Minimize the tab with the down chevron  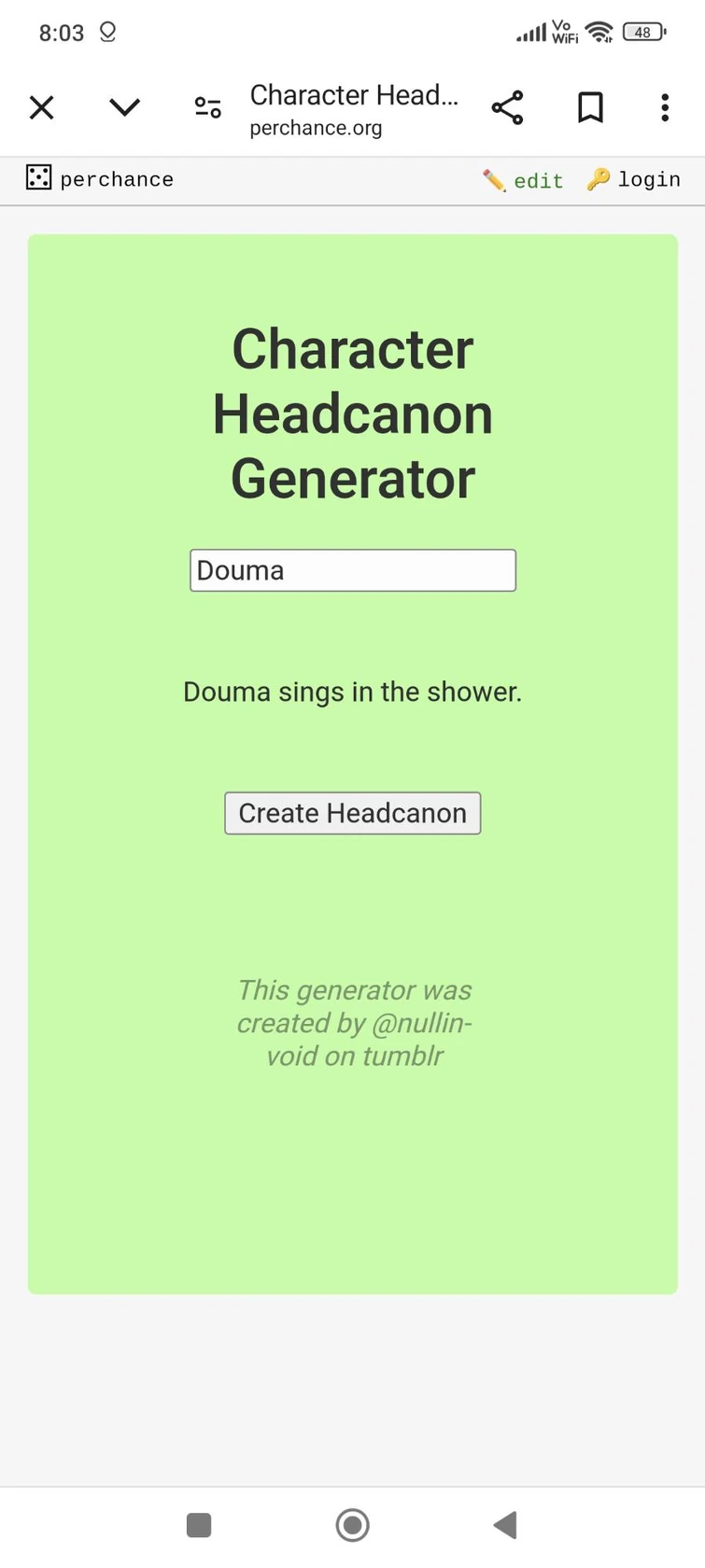[x=124, y=108]
